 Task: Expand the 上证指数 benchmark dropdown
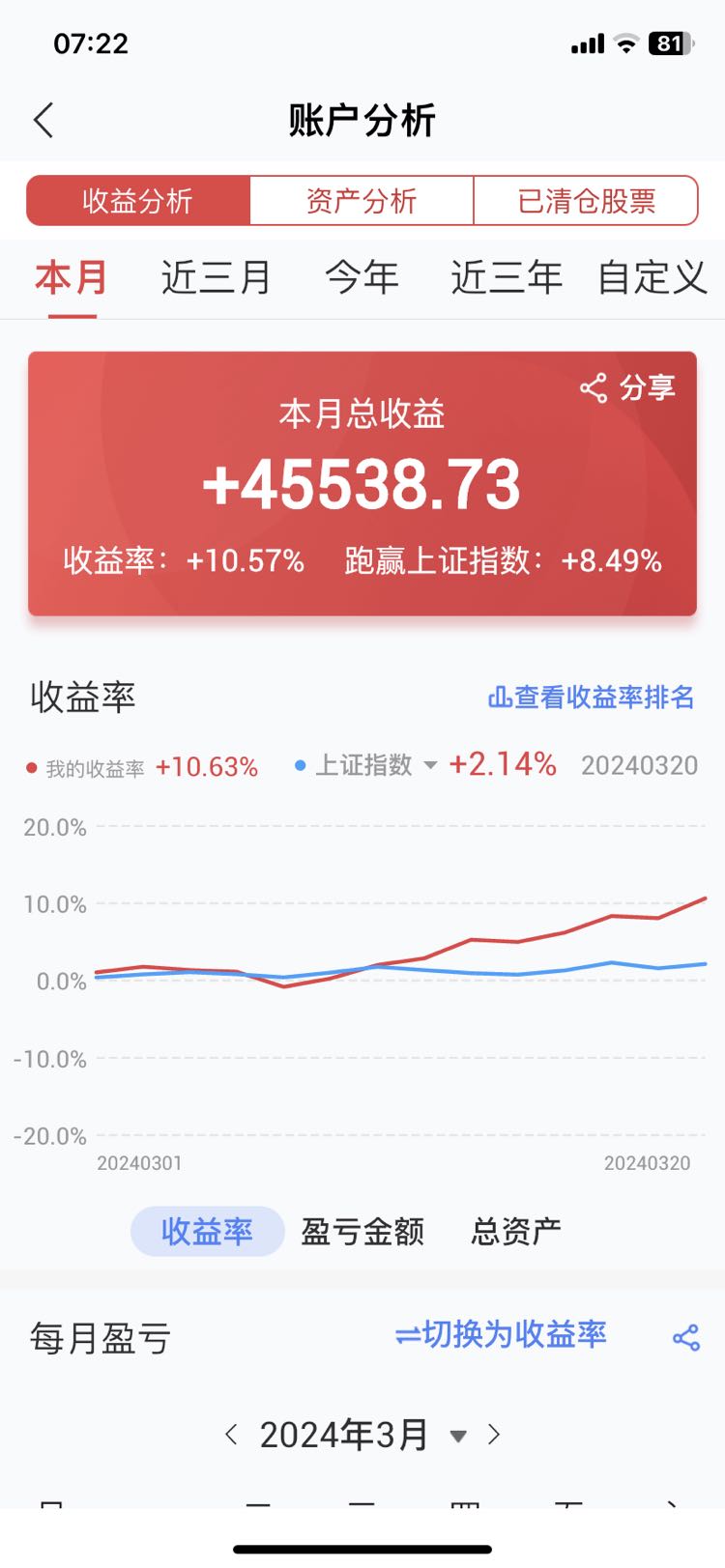(431, 765)
